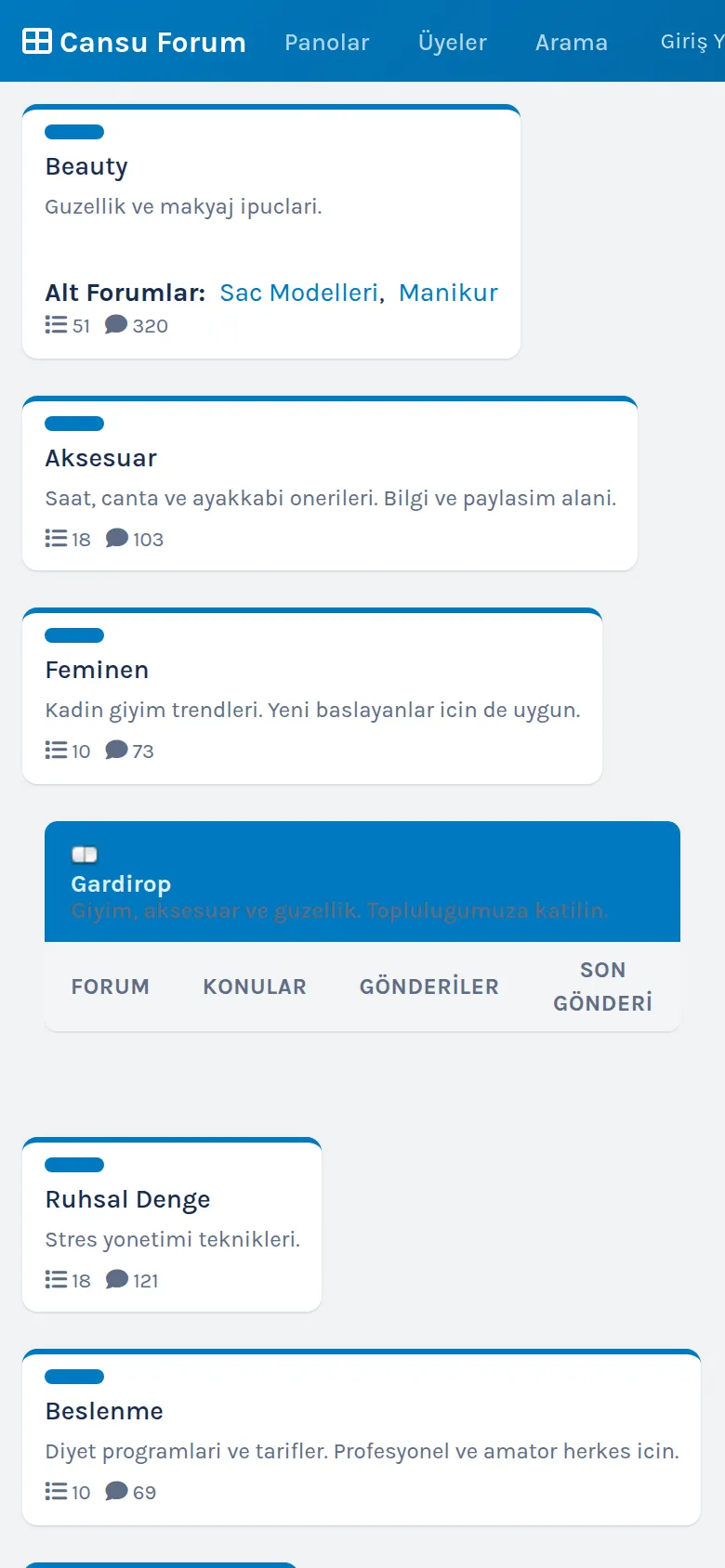Image resolution: width=725 pixels, height=1568 pixels.
Task: Open the Beauty forum
Action: 86,167
